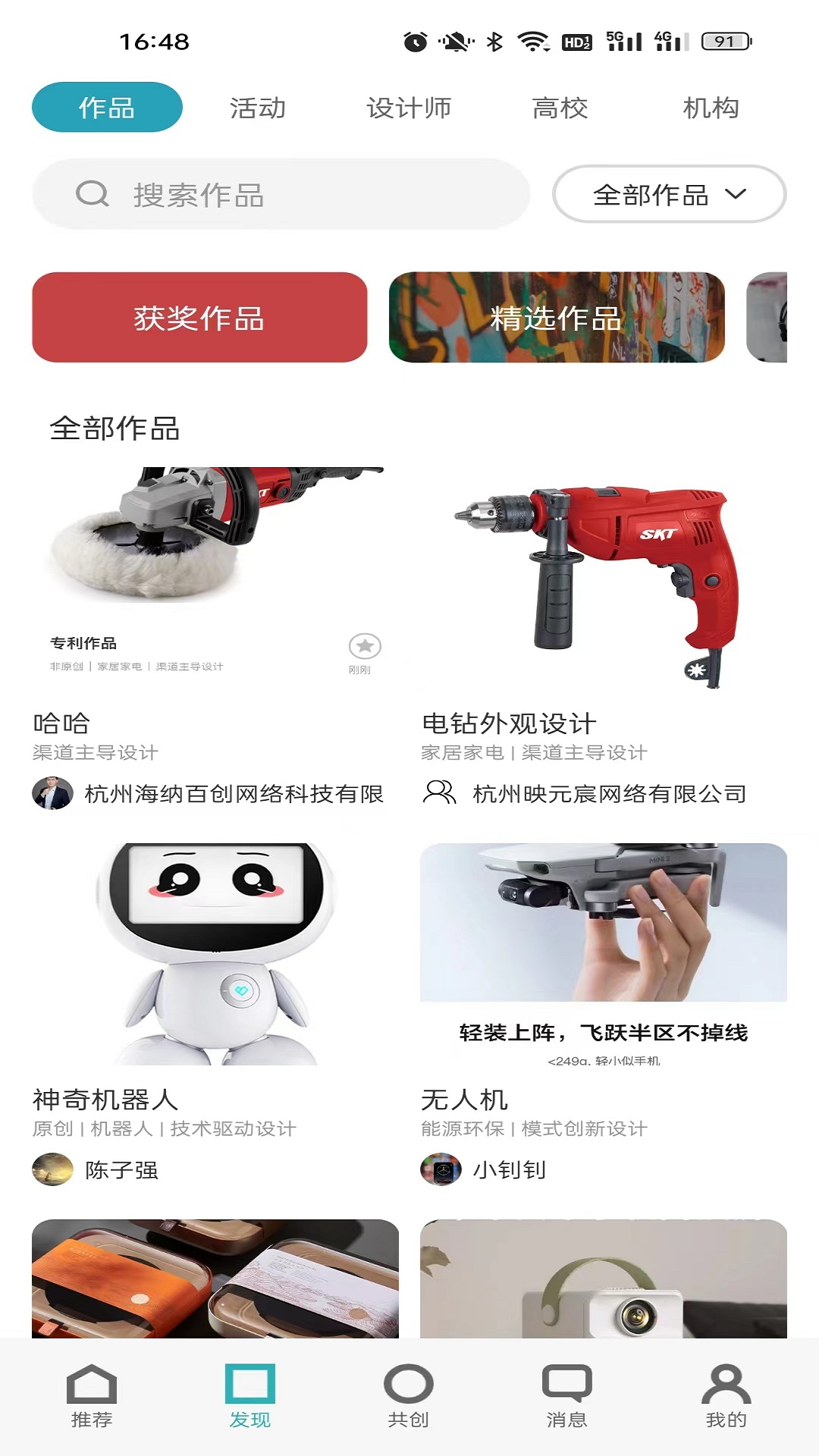
Task: Open the 神奇机器人 work card
Action: [x=215, y=955]
